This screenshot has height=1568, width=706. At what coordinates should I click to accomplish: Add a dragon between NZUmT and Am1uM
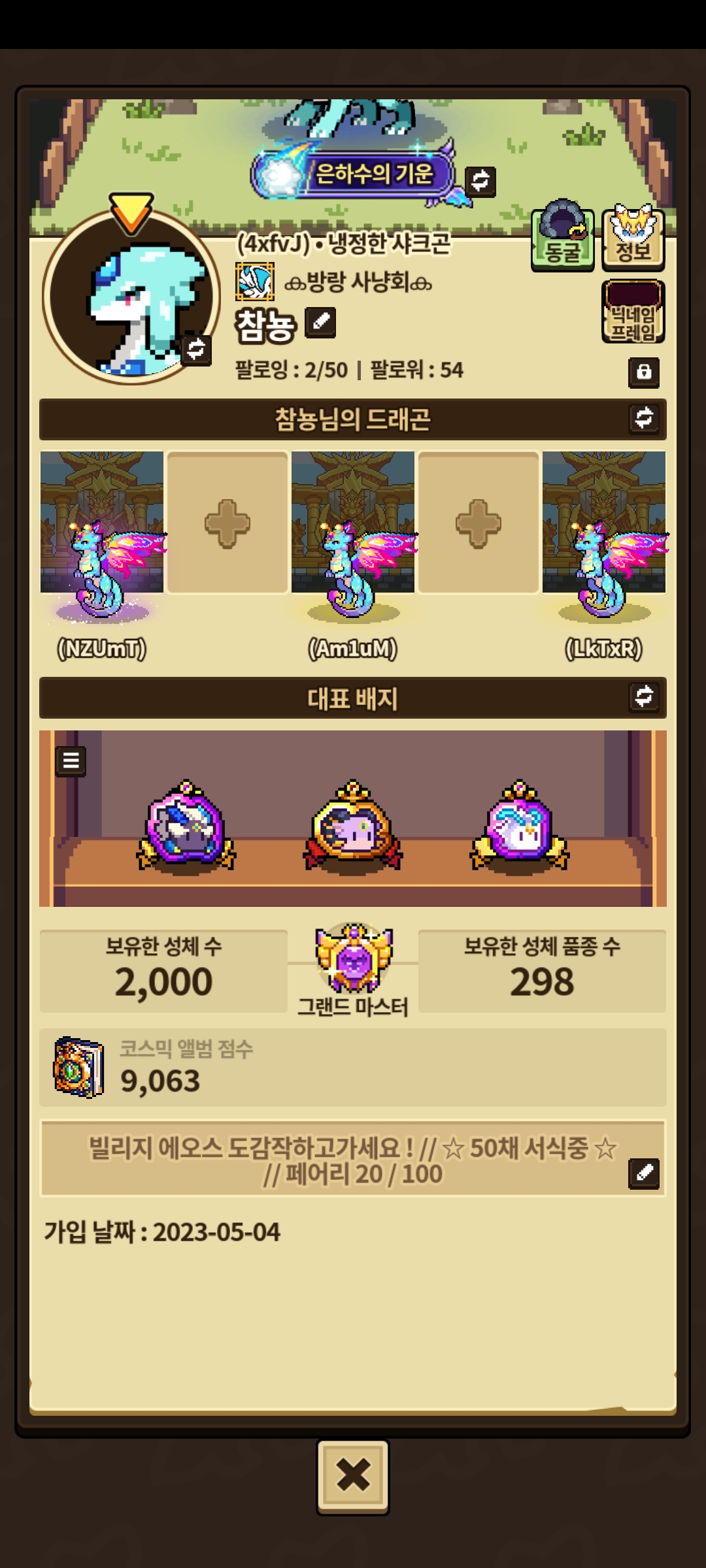pos(227,523)
